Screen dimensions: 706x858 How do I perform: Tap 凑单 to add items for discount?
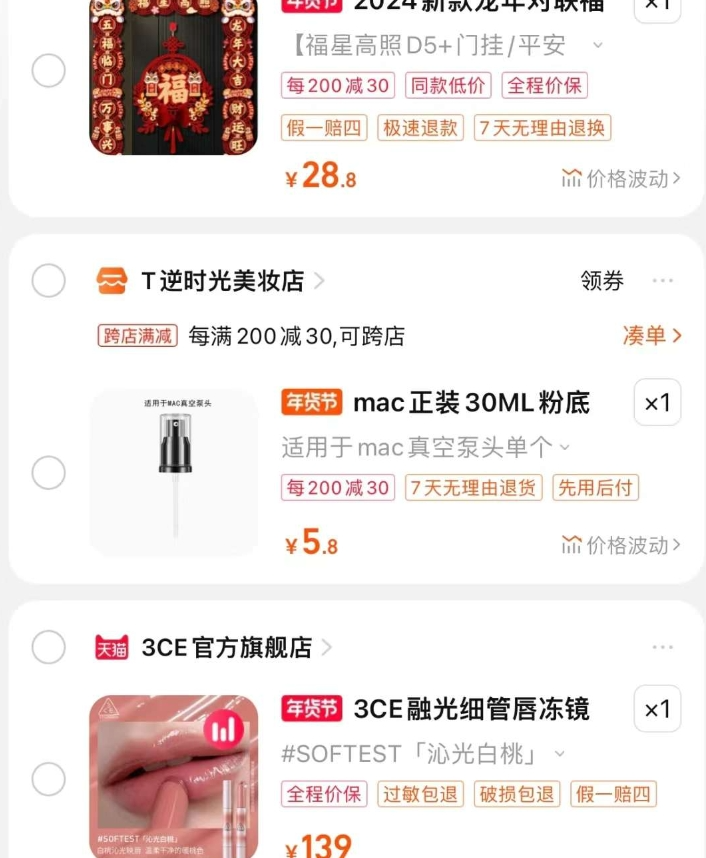(x=652, y=336)
